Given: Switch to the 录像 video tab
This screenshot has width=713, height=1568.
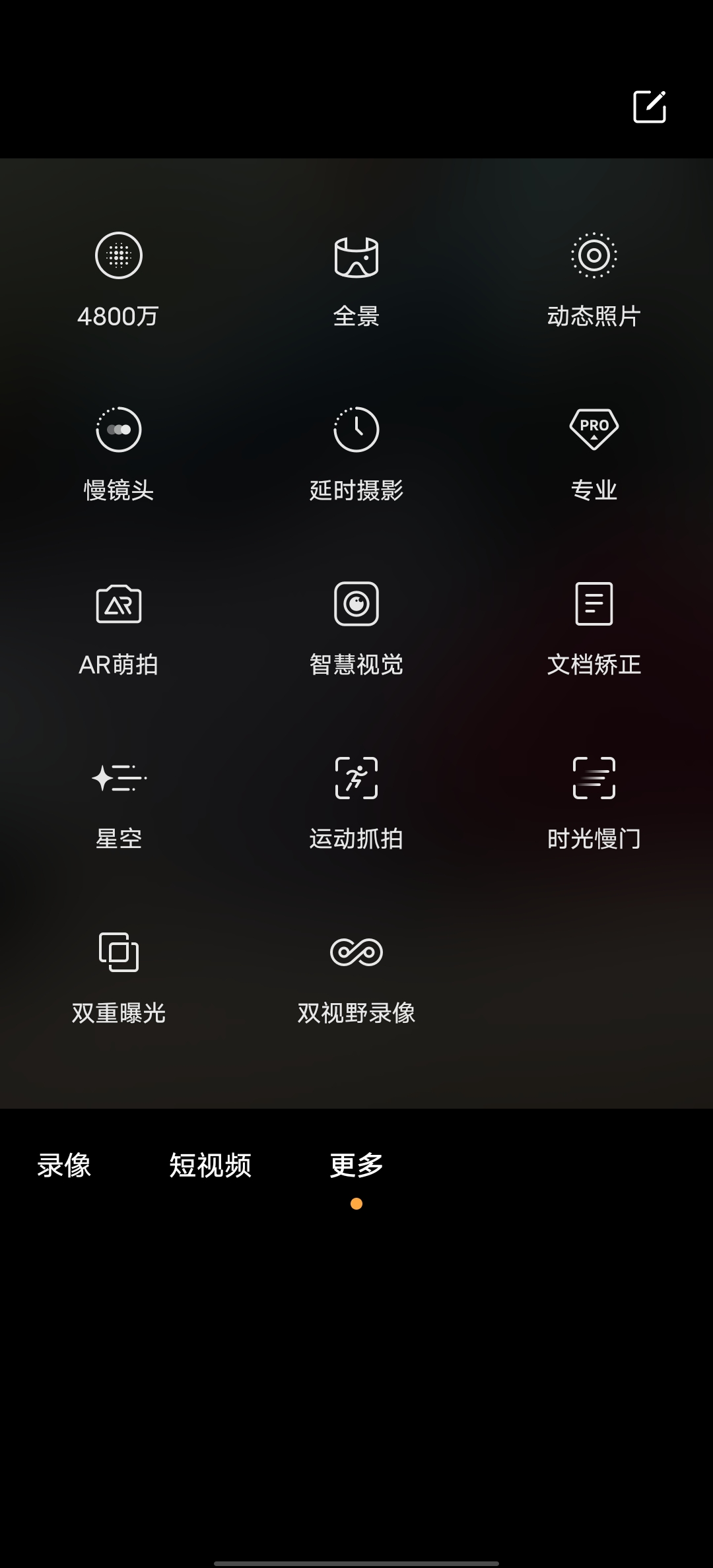Looking at the screenshot, I should 64,1165.
